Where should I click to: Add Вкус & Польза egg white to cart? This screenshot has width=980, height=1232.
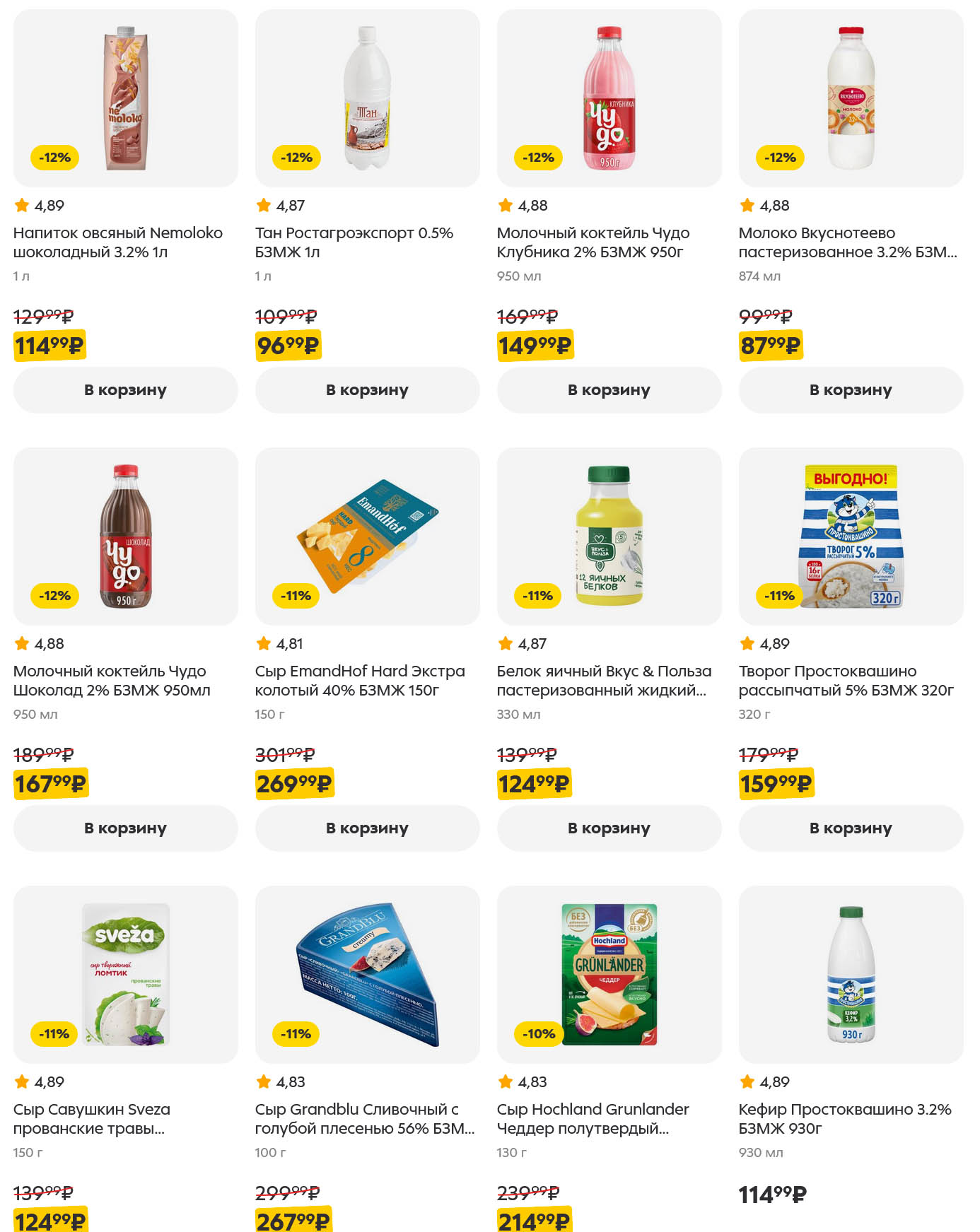609,828
